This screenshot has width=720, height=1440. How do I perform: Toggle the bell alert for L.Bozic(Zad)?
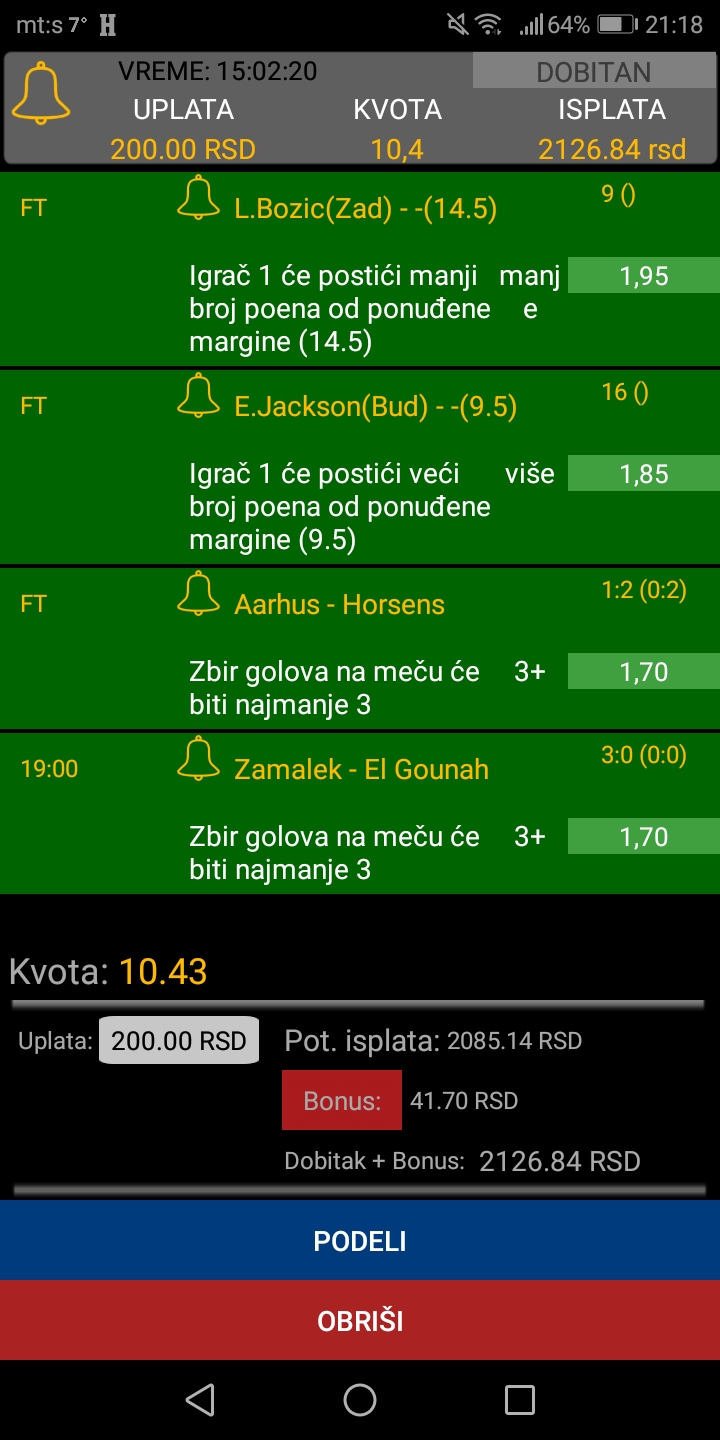click(198, 197)
